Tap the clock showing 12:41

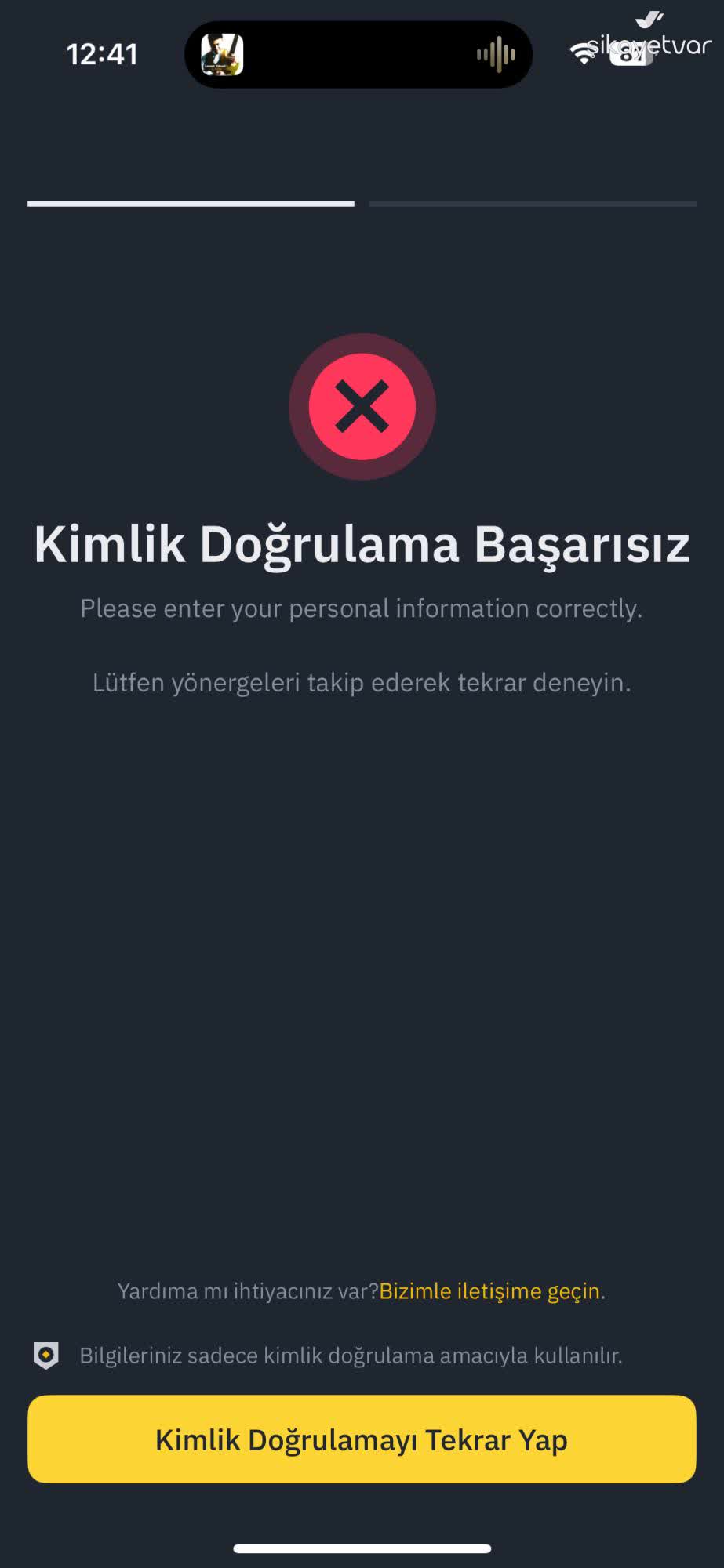(x=104, y=53)
